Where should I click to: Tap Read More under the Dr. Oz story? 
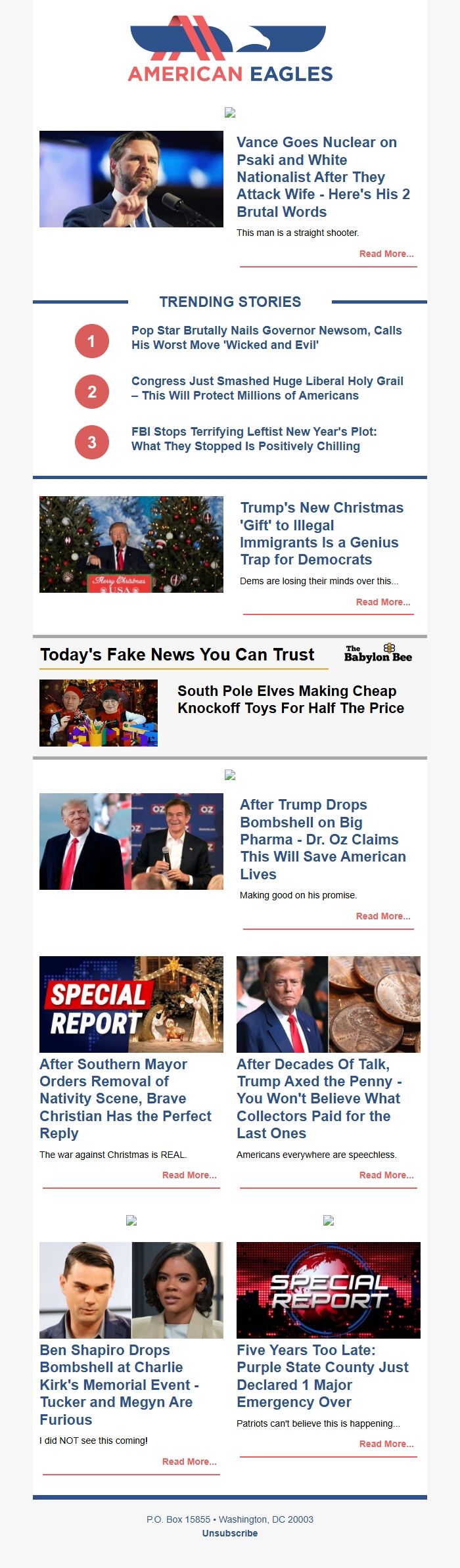point(382,916)
